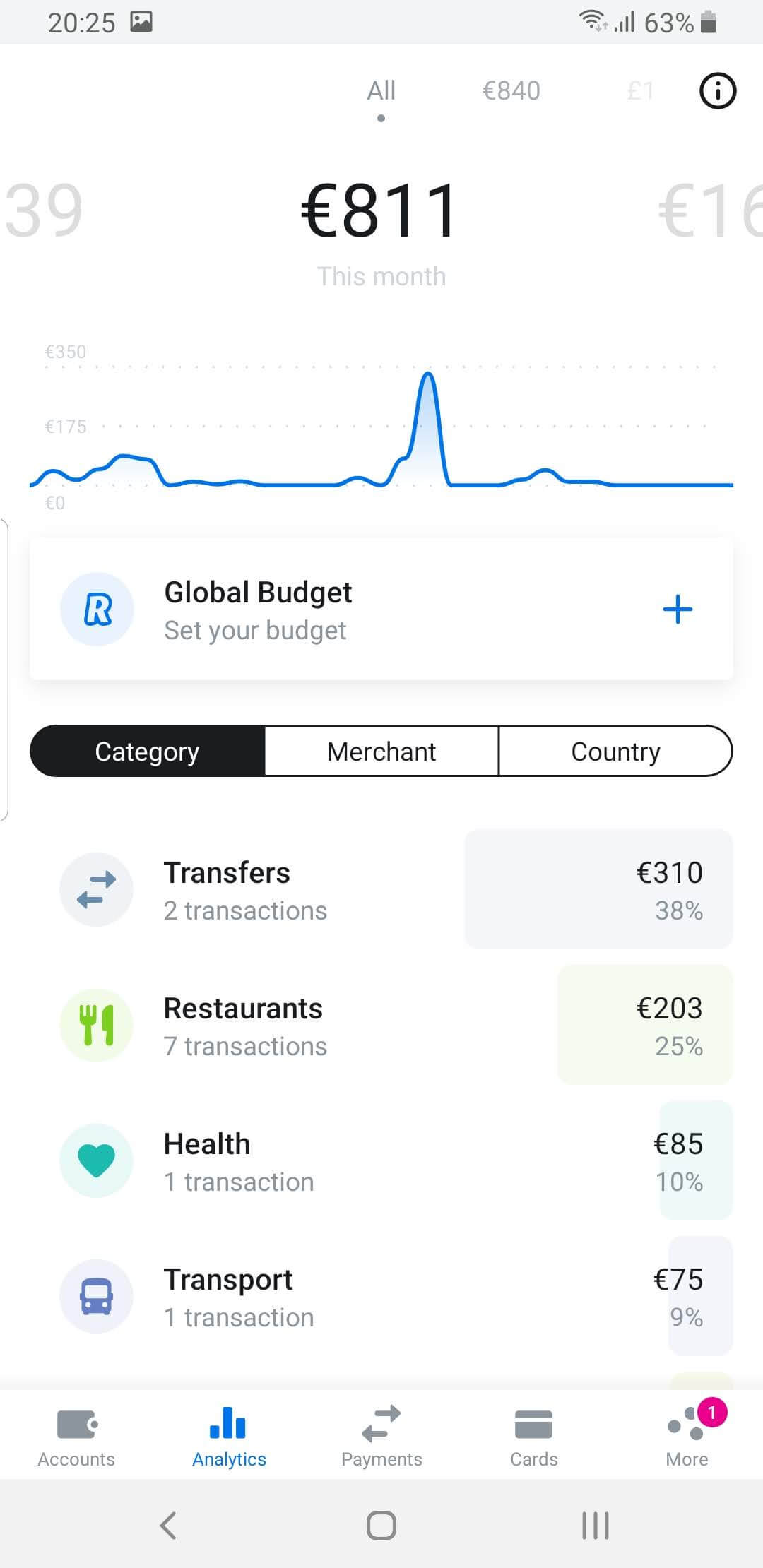
Task: Open the recent apps overview
Action: tap(595, 1525)
